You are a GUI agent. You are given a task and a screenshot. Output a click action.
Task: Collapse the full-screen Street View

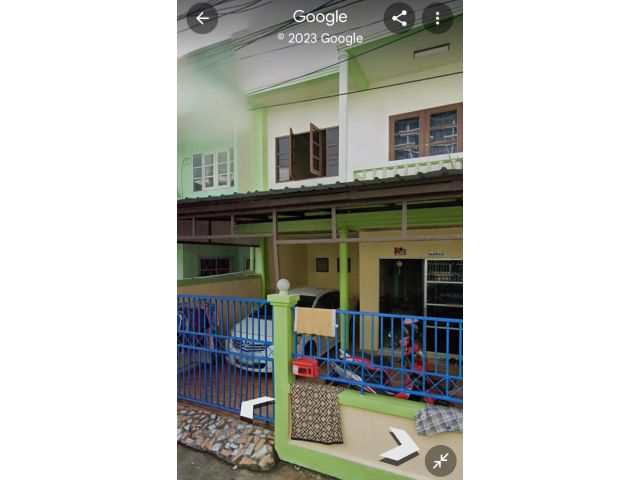point(440,460)
